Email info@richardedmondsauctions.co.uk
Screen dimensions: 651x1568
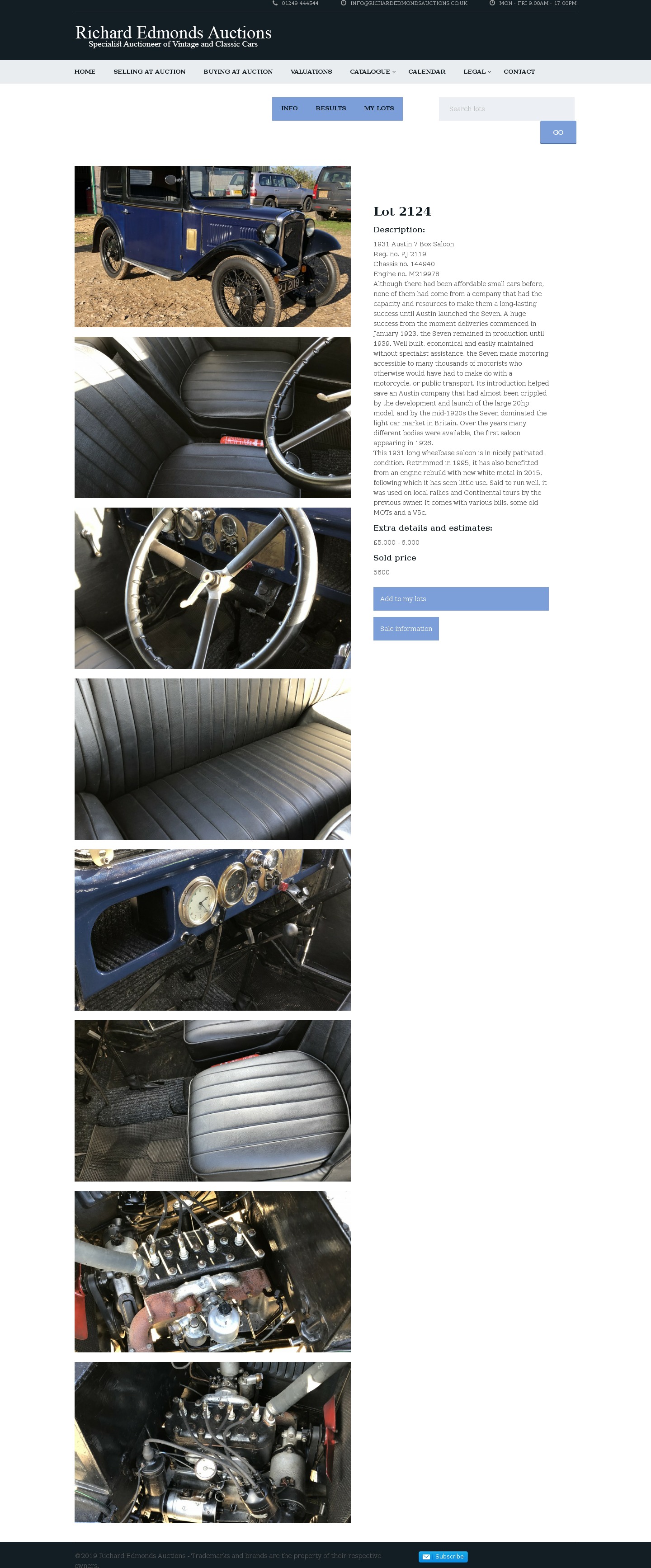408,4
